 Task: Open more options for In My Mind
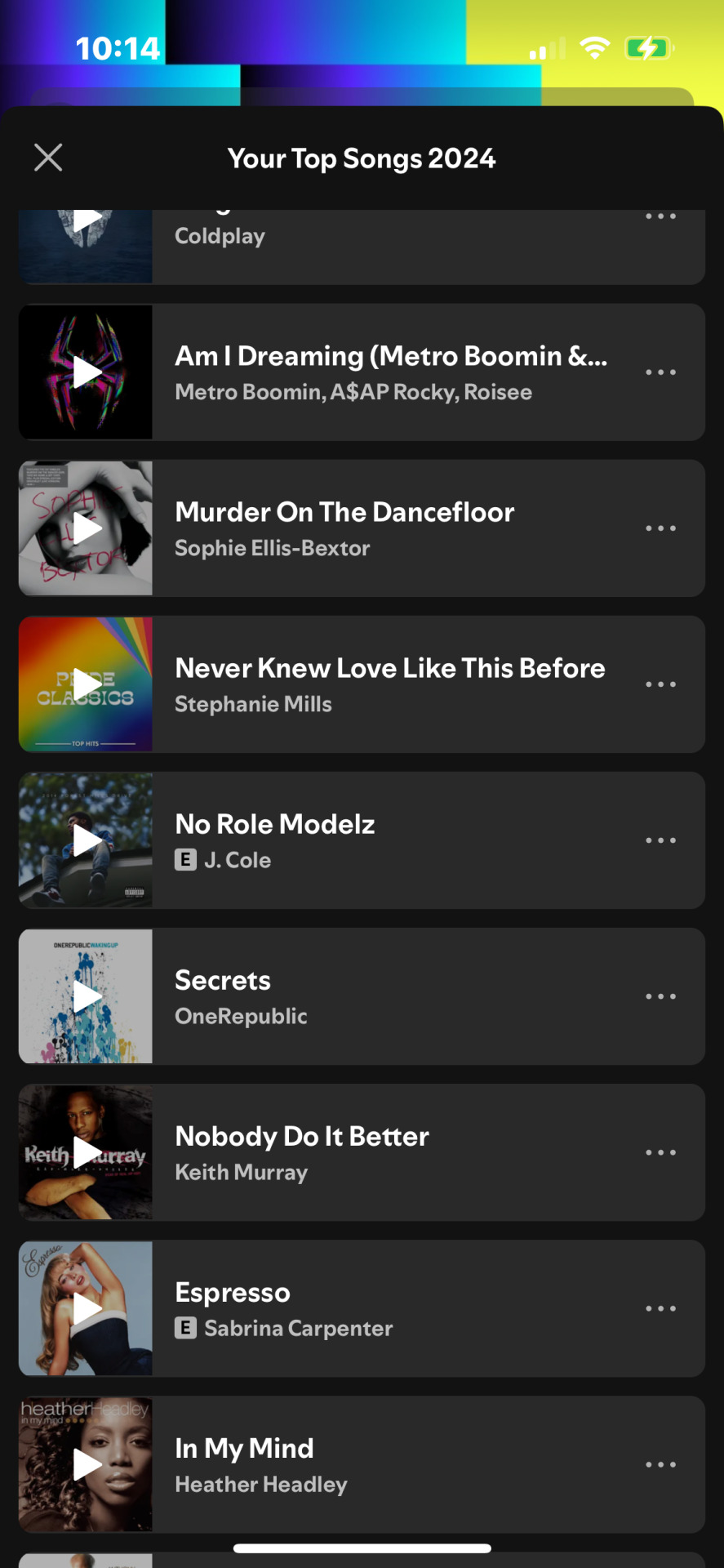click(660, 1464)
